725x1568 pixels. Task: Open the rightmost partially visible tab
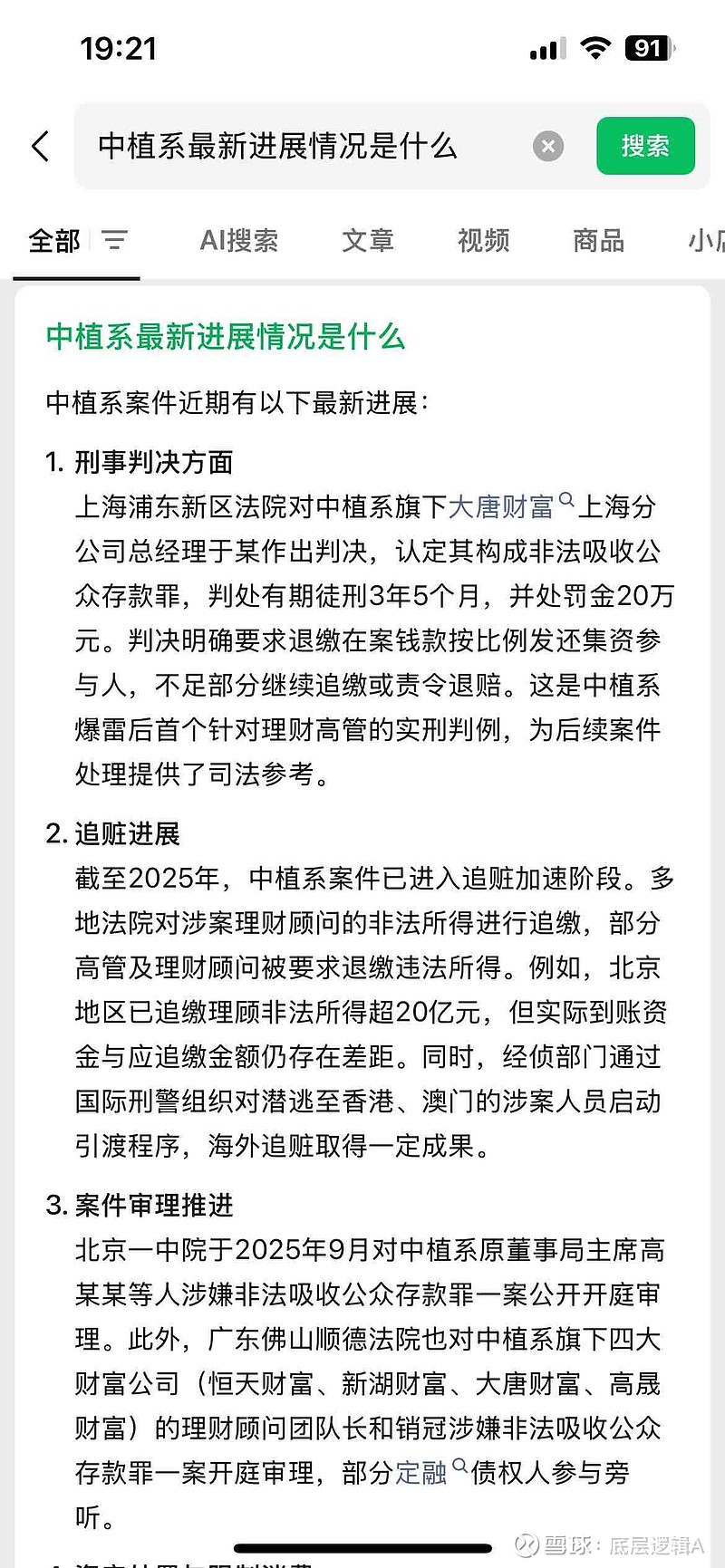pyautogui.click(x=705, y=241)
